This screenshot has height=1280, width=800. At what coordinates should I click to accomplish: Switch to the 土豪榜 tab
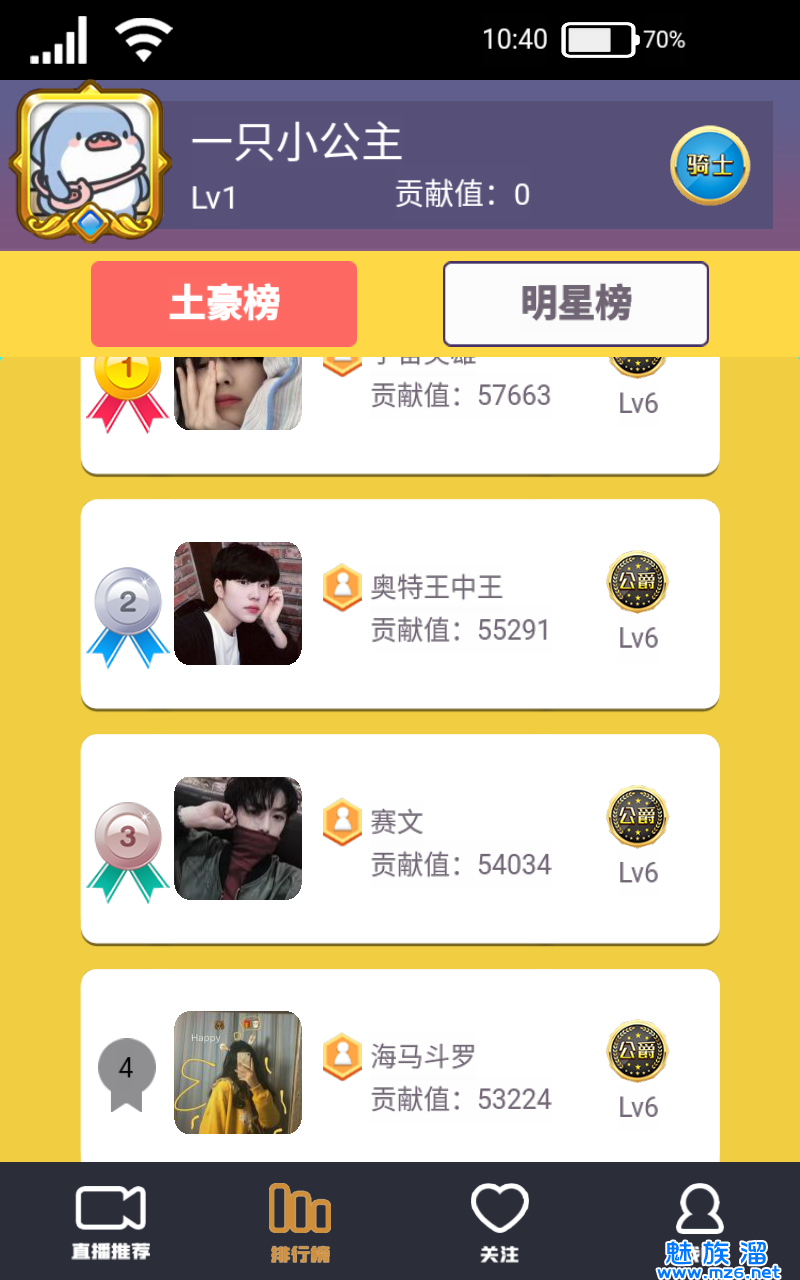click(224, 304)
